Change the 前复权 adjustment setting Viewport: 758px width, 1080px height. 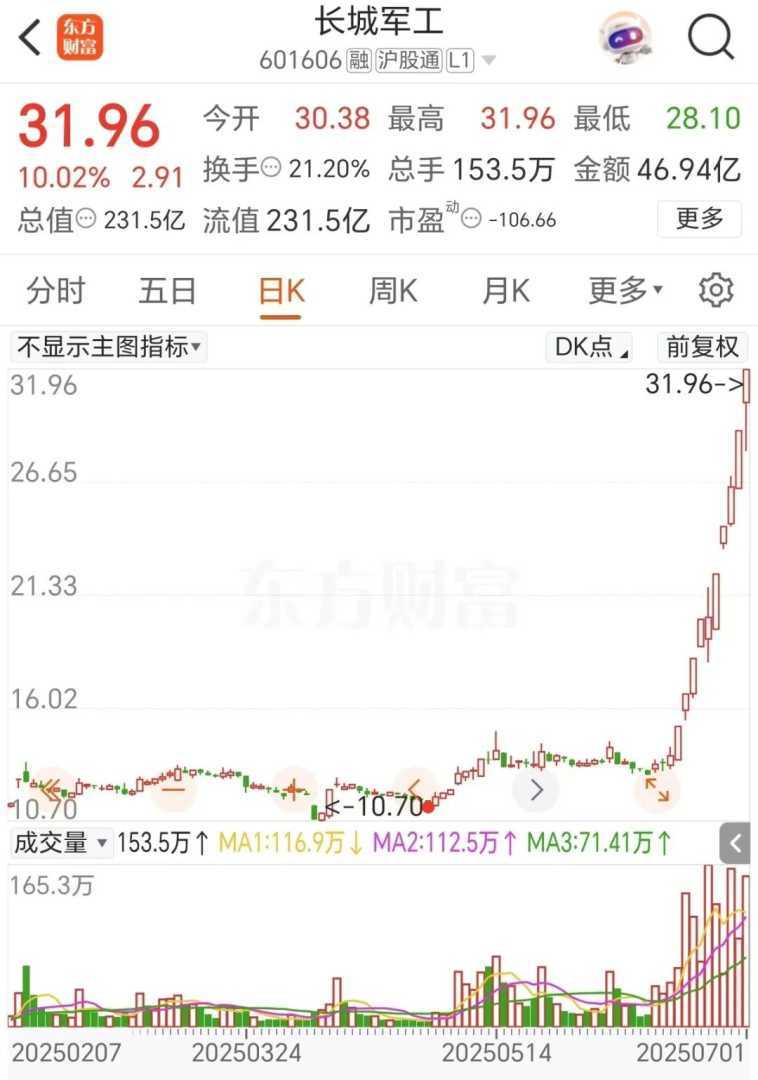tap(703, 347)
